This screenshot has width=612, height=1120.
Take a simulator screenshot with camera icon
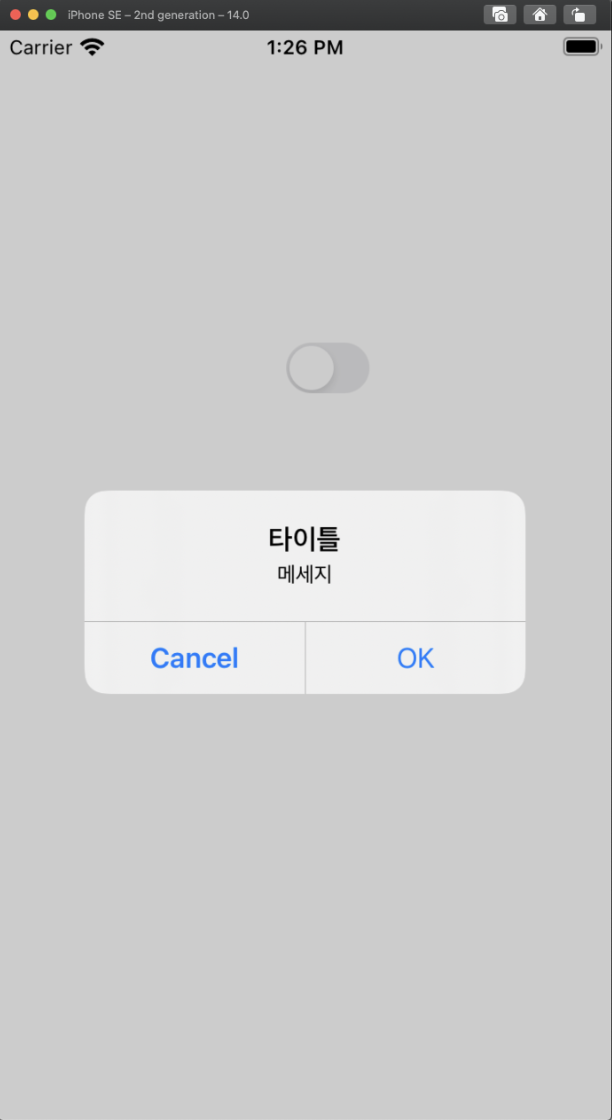coord(500,14)
